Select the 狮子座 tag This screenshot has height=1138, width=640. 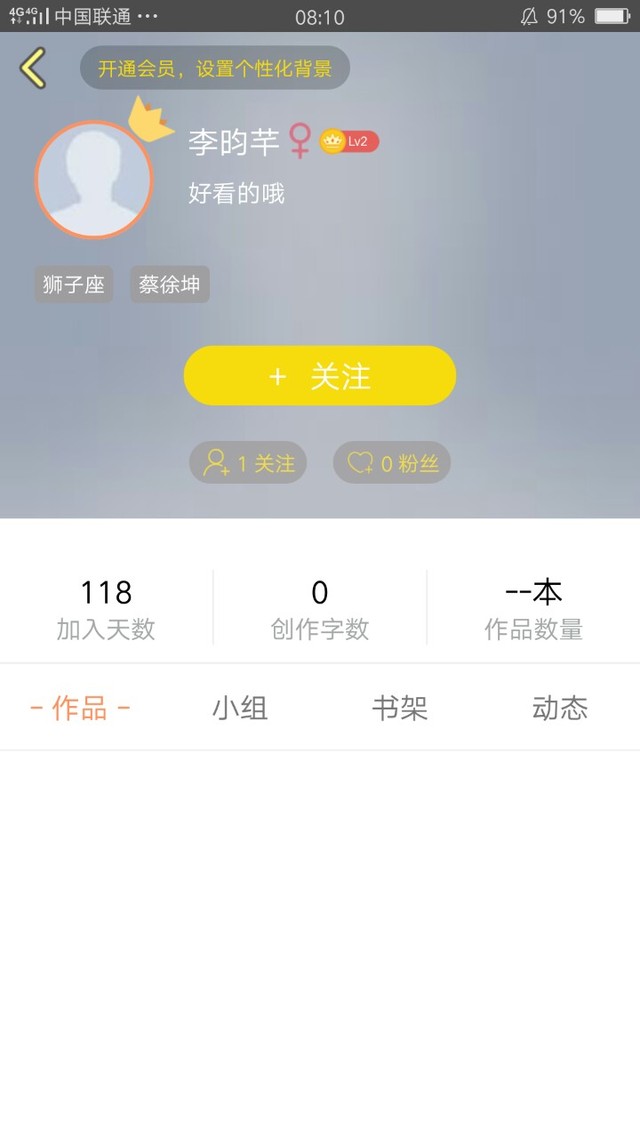tap(74, 284)
